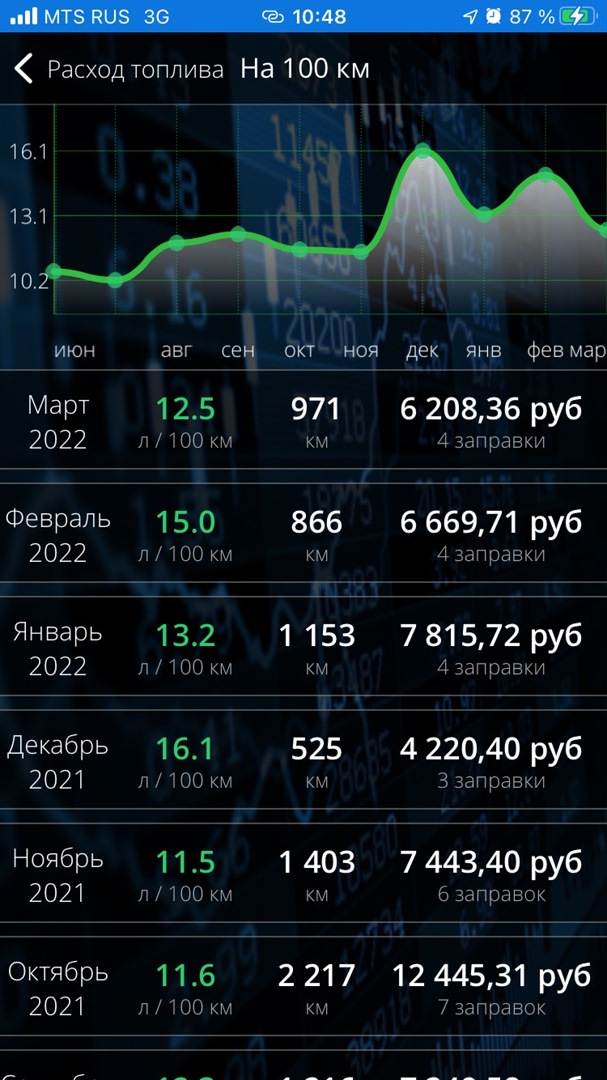Open the Март 2022 fuel record
Viewport: 607px width, 1080px height.
point(303,423)
